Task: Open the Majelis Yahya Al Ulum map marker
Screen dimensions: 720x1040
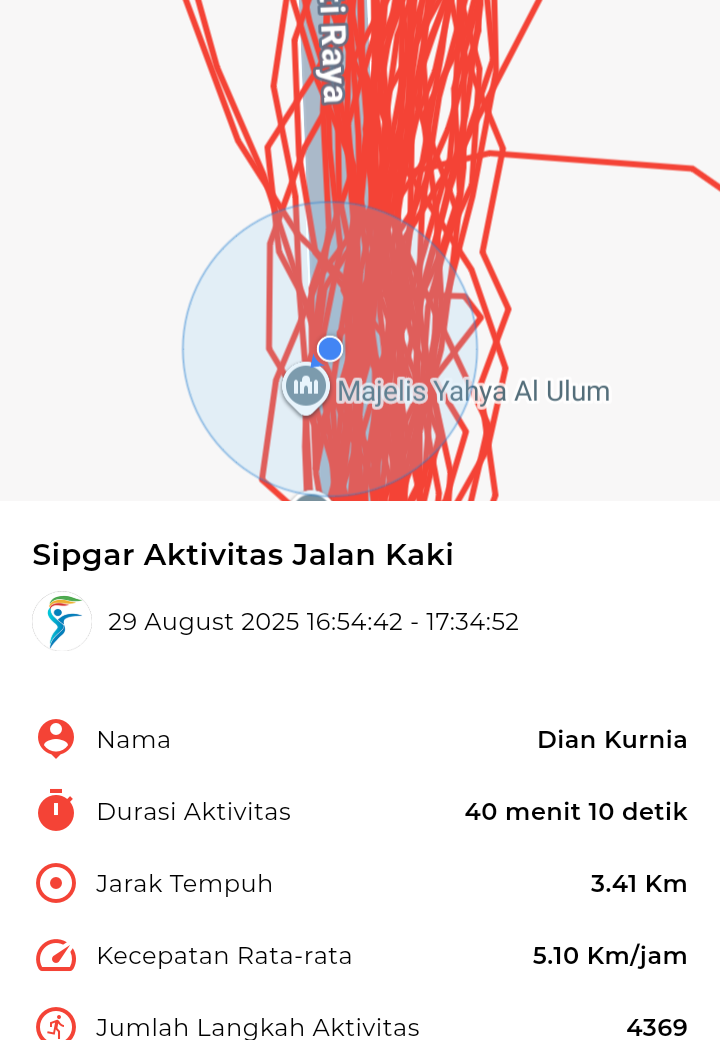Action: point(306,387)
